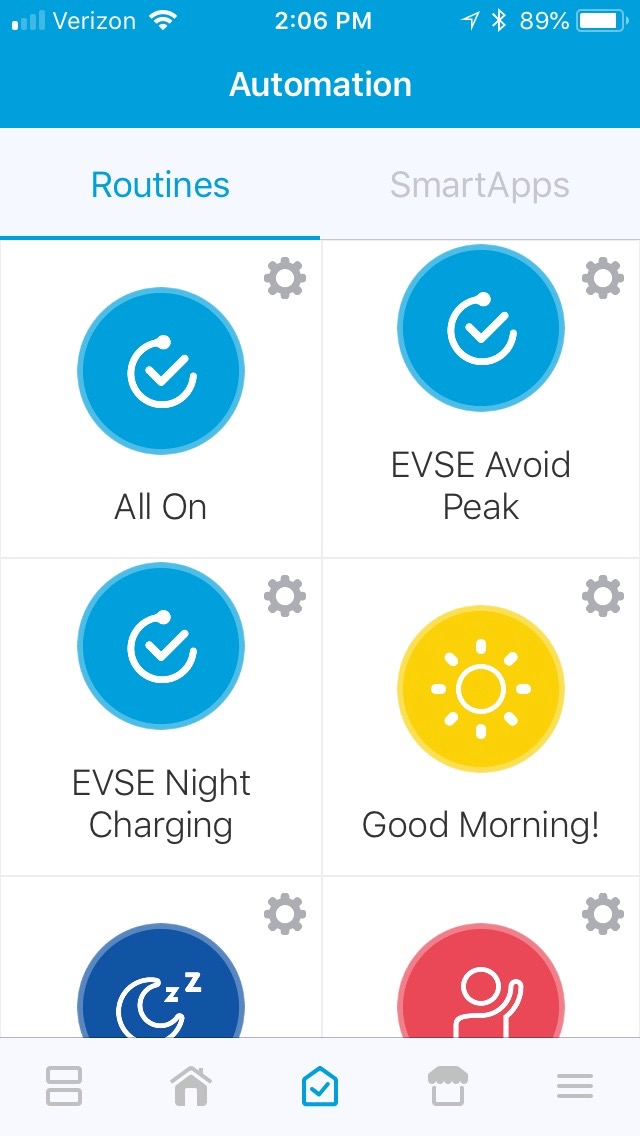Open settings gear for EVSE Night Charging
This screenshot has height=1136, width=640.
point(284,597)
